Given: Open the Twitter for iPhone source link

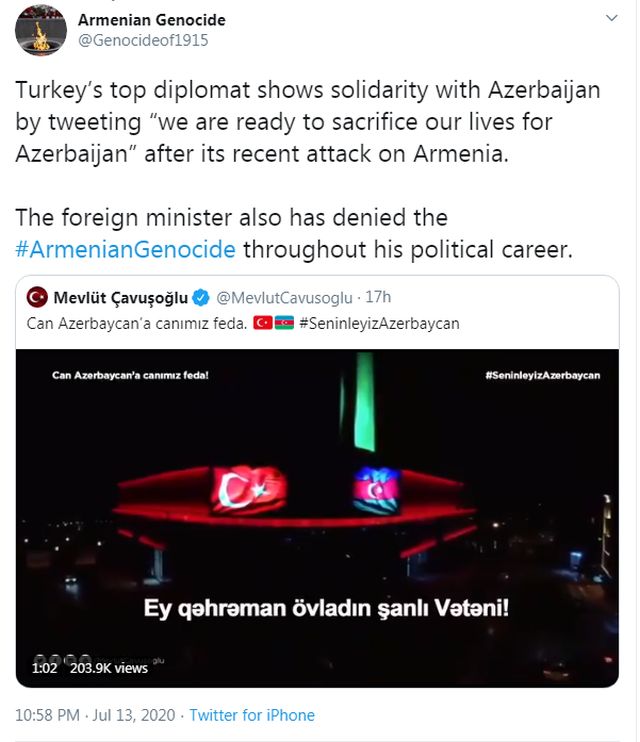Looking at the screenshot, I should (252, 715).
